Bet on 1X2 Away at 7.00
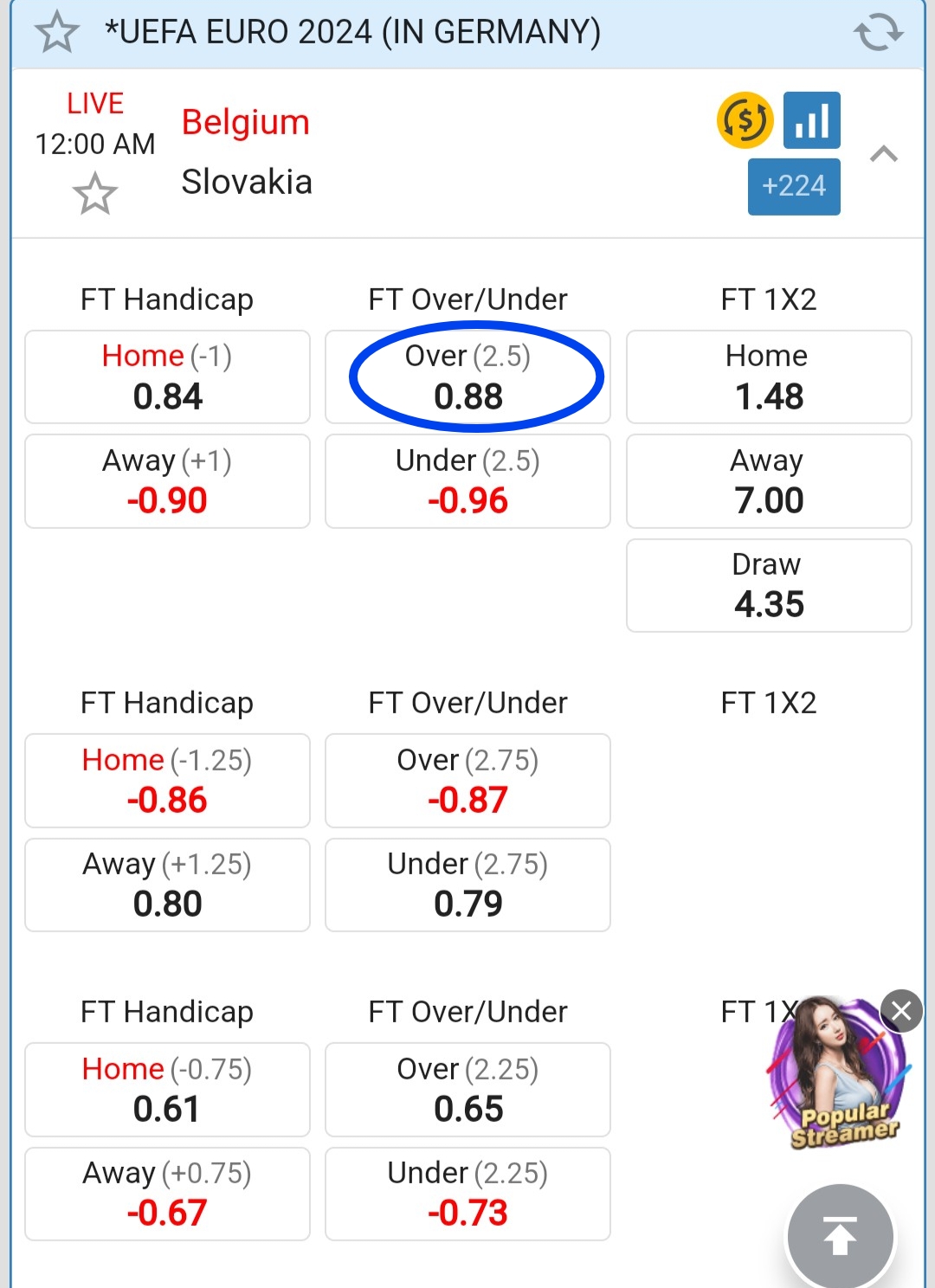 click(769, 481)
